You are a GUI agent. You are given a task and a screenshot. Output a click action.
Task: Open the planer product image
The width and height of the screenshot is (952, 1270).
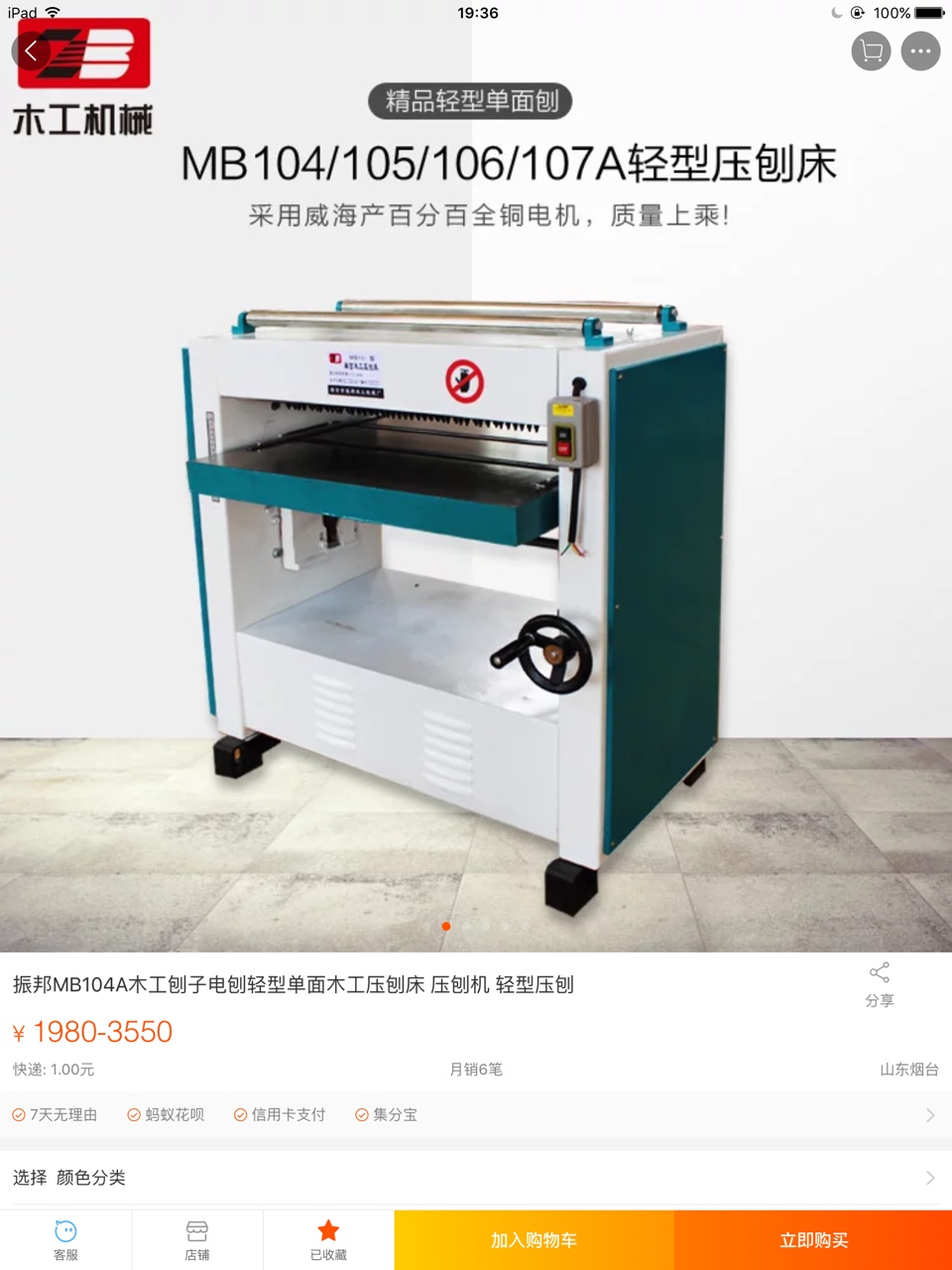476,556
